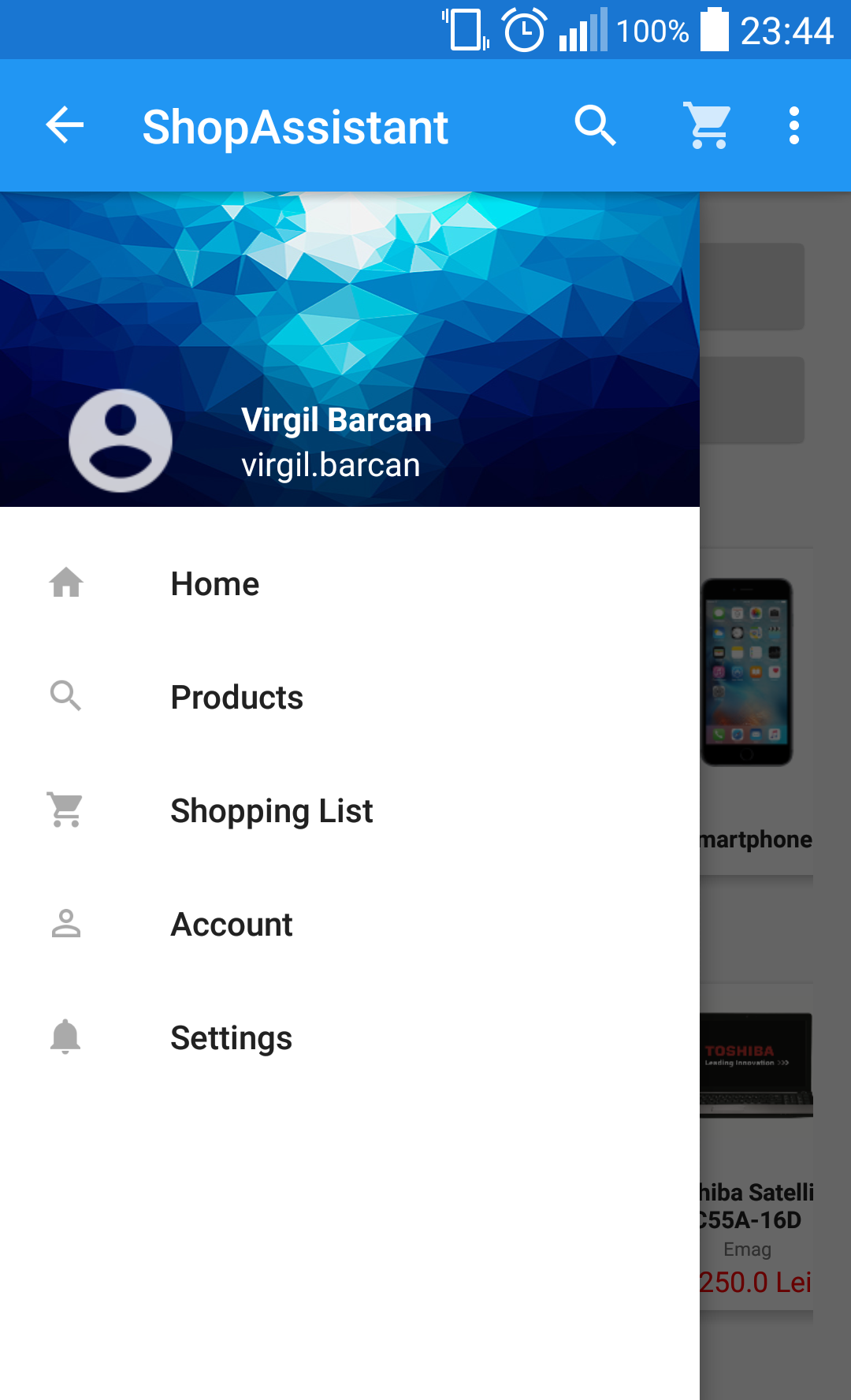Tap the back arrow in the app bar
The width and height of the screenshot is (851, 1400).
coord(65,125)
